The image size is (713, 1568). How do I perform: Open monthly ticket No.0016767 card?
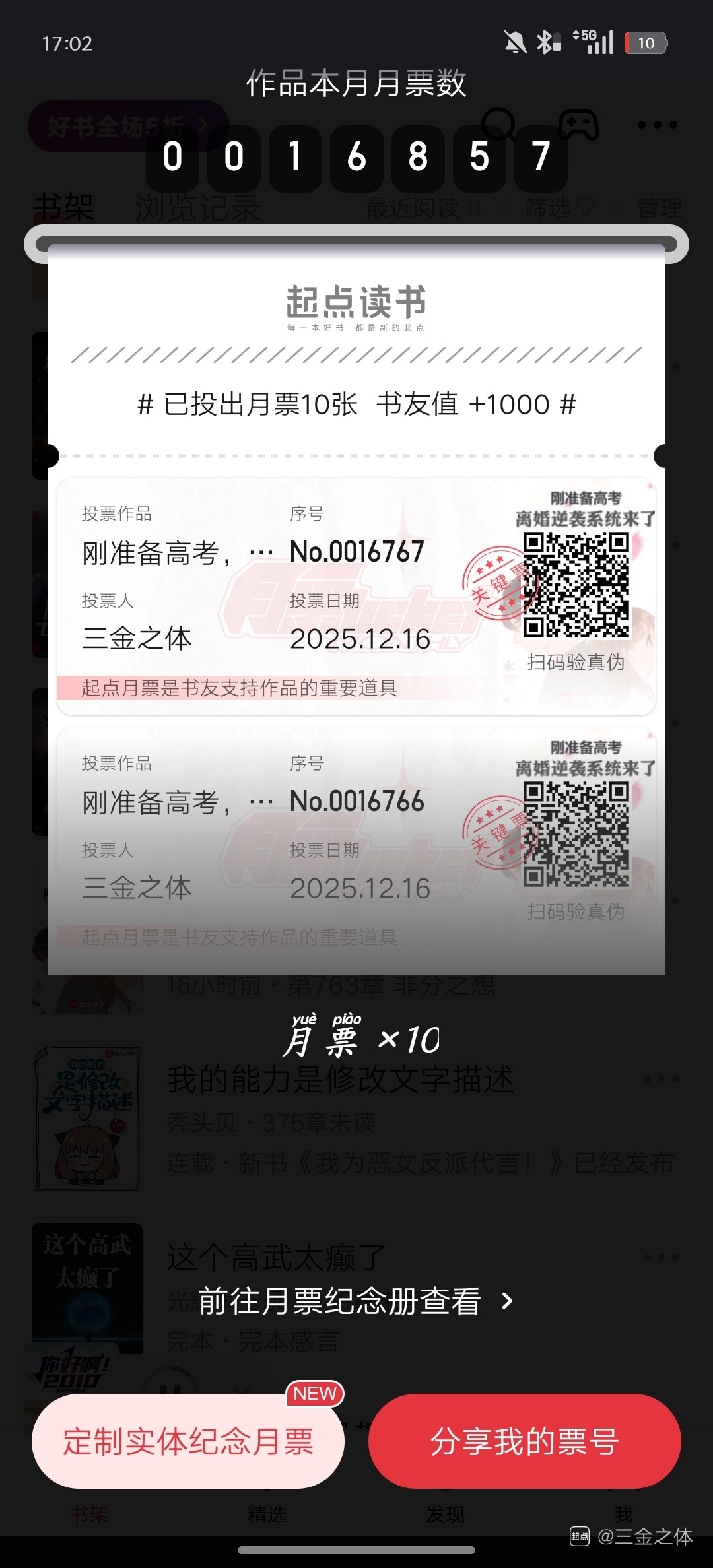[x=356, y=596]
